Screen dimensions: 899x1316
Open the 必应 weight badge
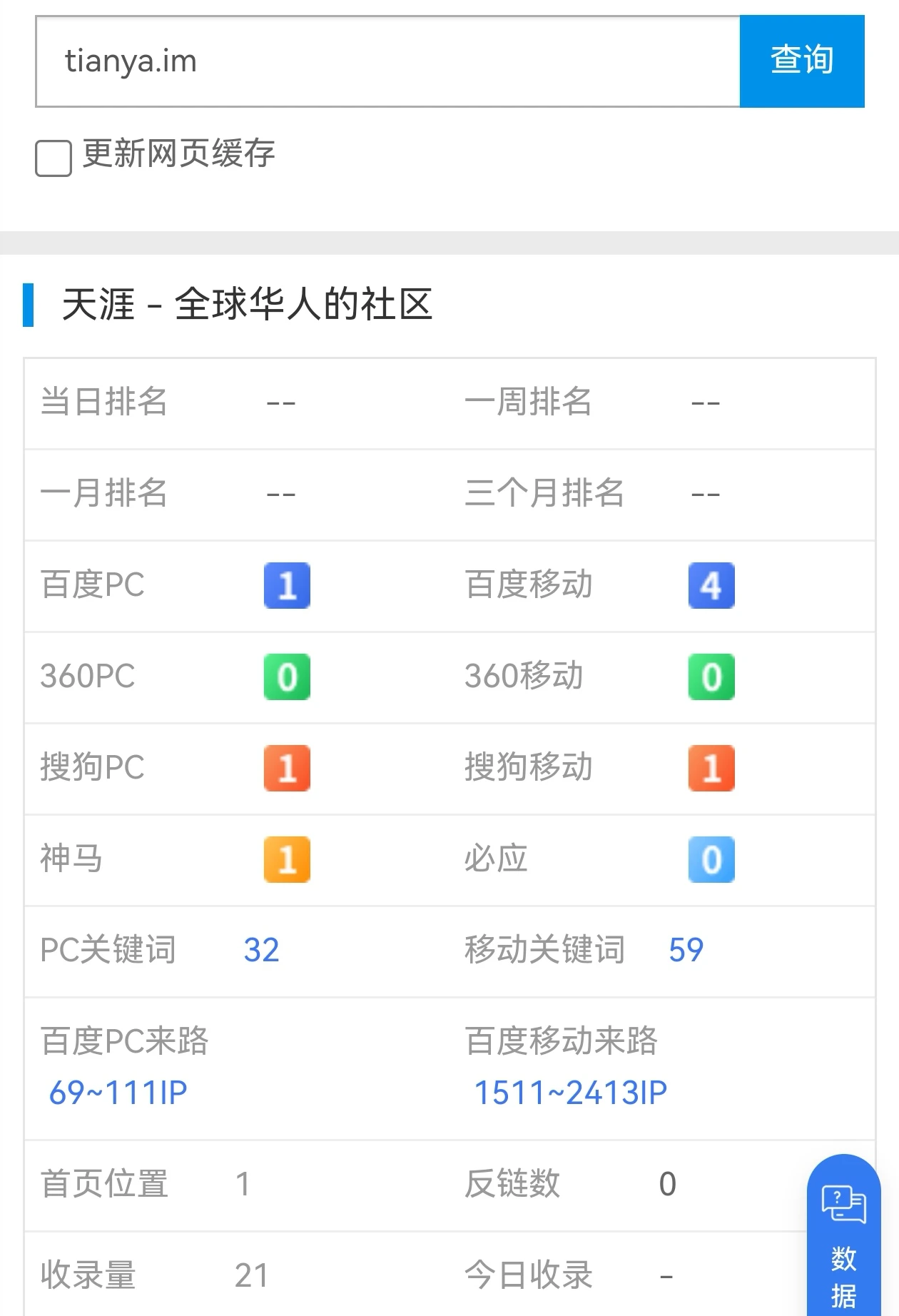pos(711,859)
